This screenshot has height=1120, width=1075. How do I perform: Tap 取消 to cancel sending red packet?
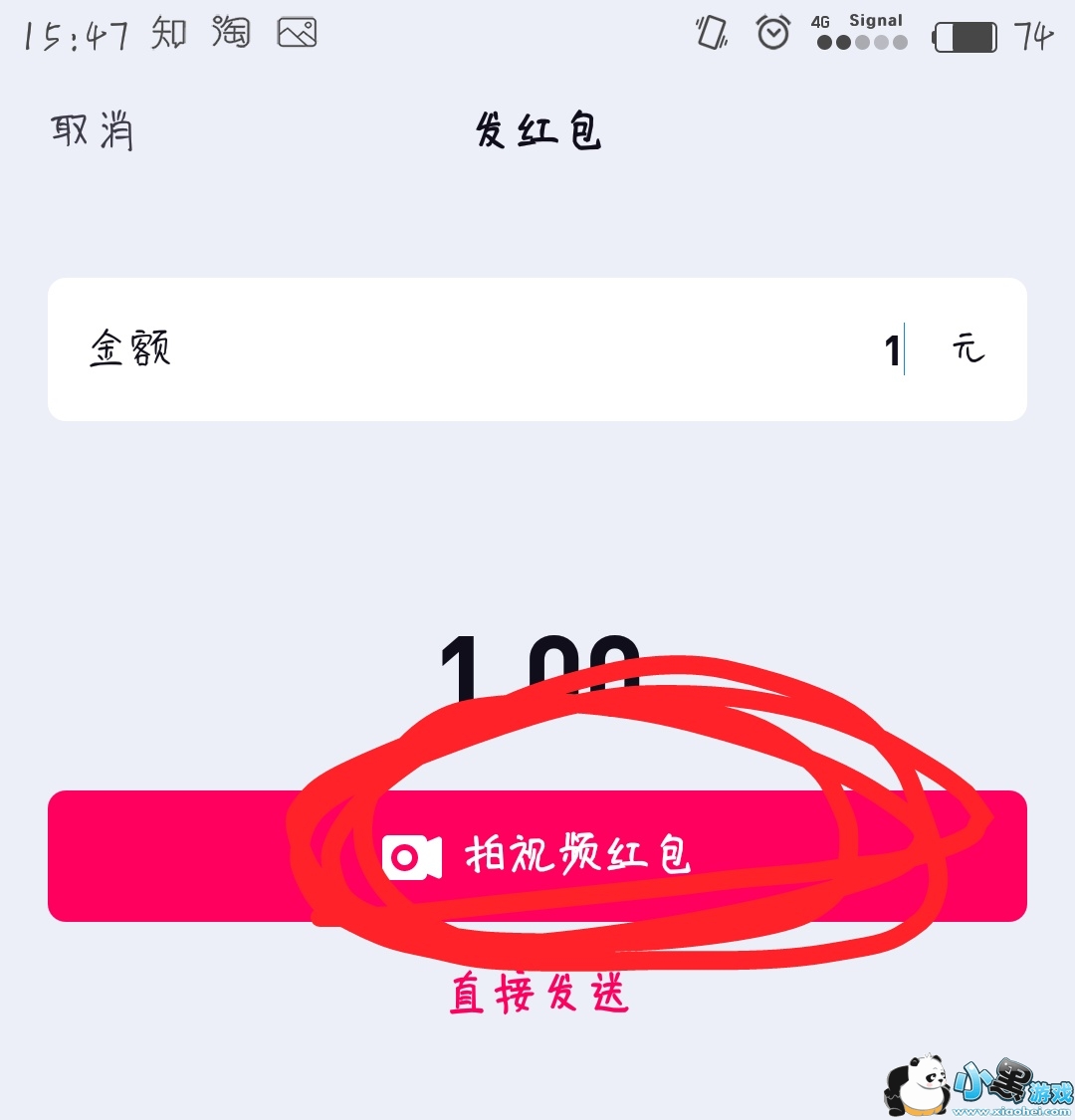[x=92, y=130]
